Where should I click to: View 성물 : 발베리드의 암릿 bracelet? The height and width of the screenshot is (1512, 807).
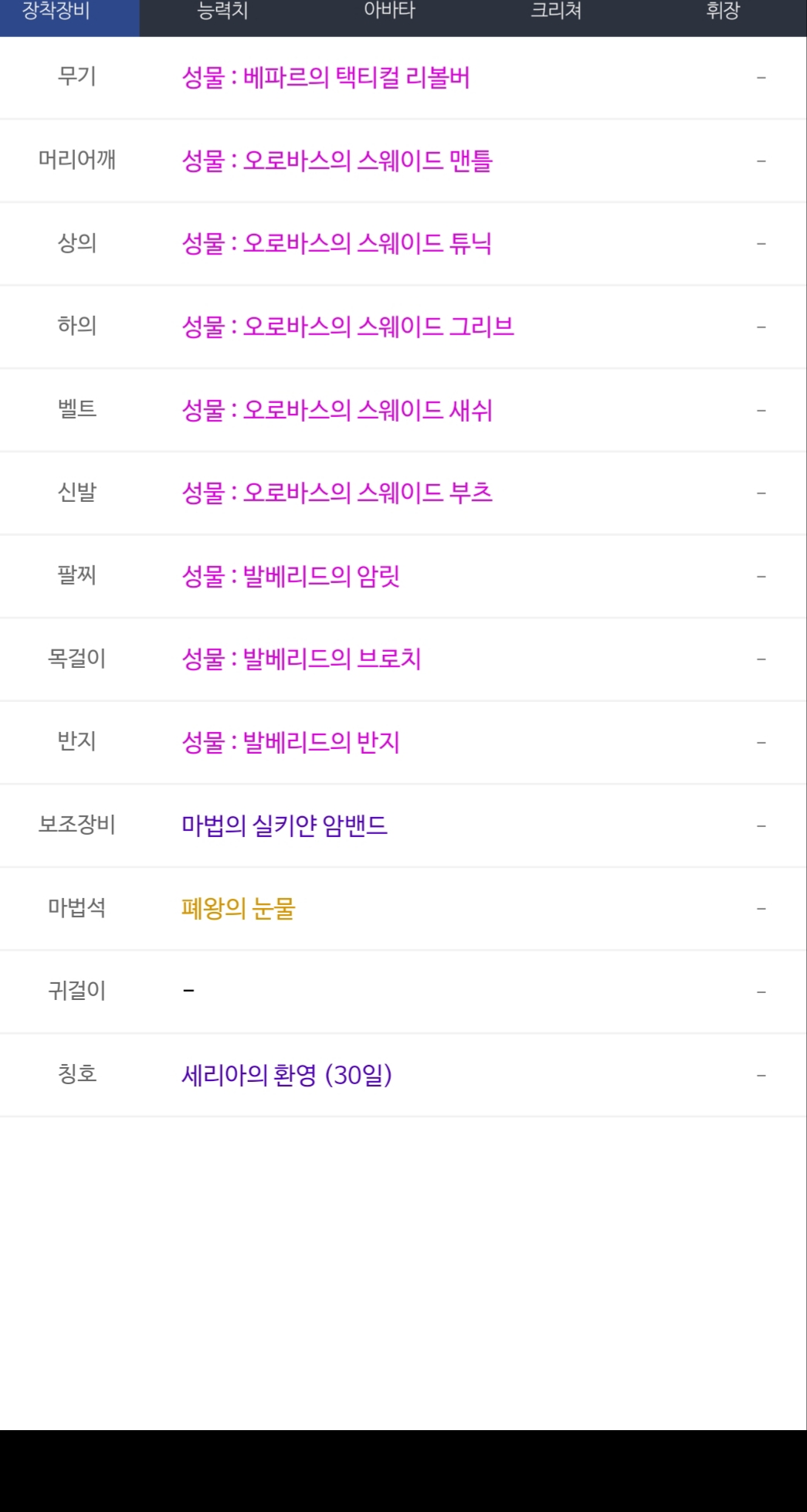click(x=290, y=576)
